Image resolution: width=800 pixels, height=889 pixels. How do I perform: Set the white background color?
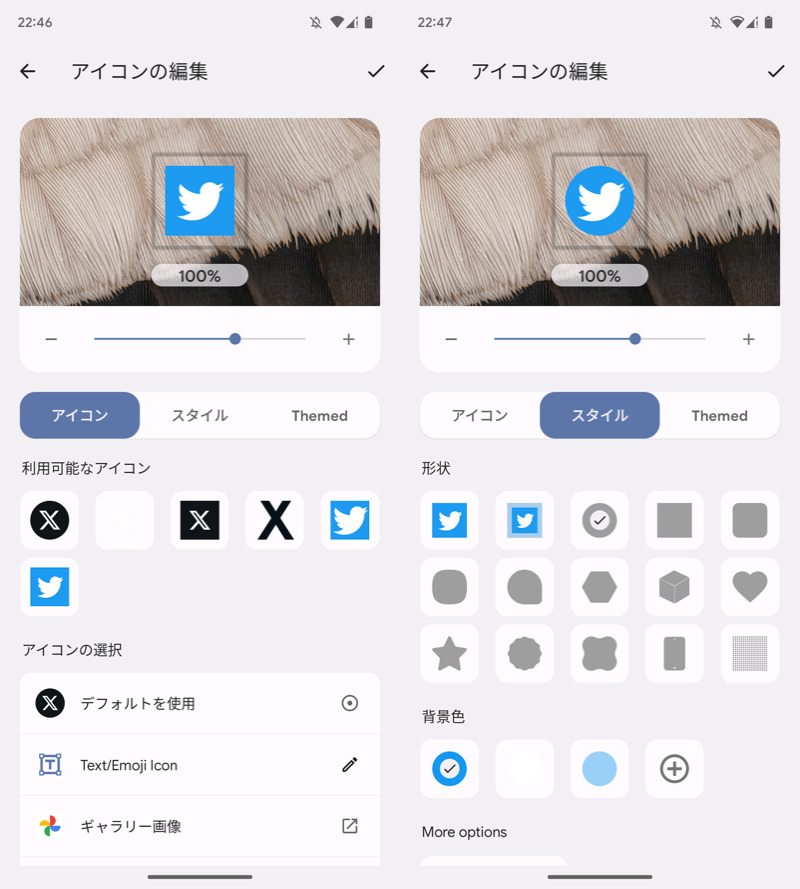pyautogui.click(x=524, y=769)
